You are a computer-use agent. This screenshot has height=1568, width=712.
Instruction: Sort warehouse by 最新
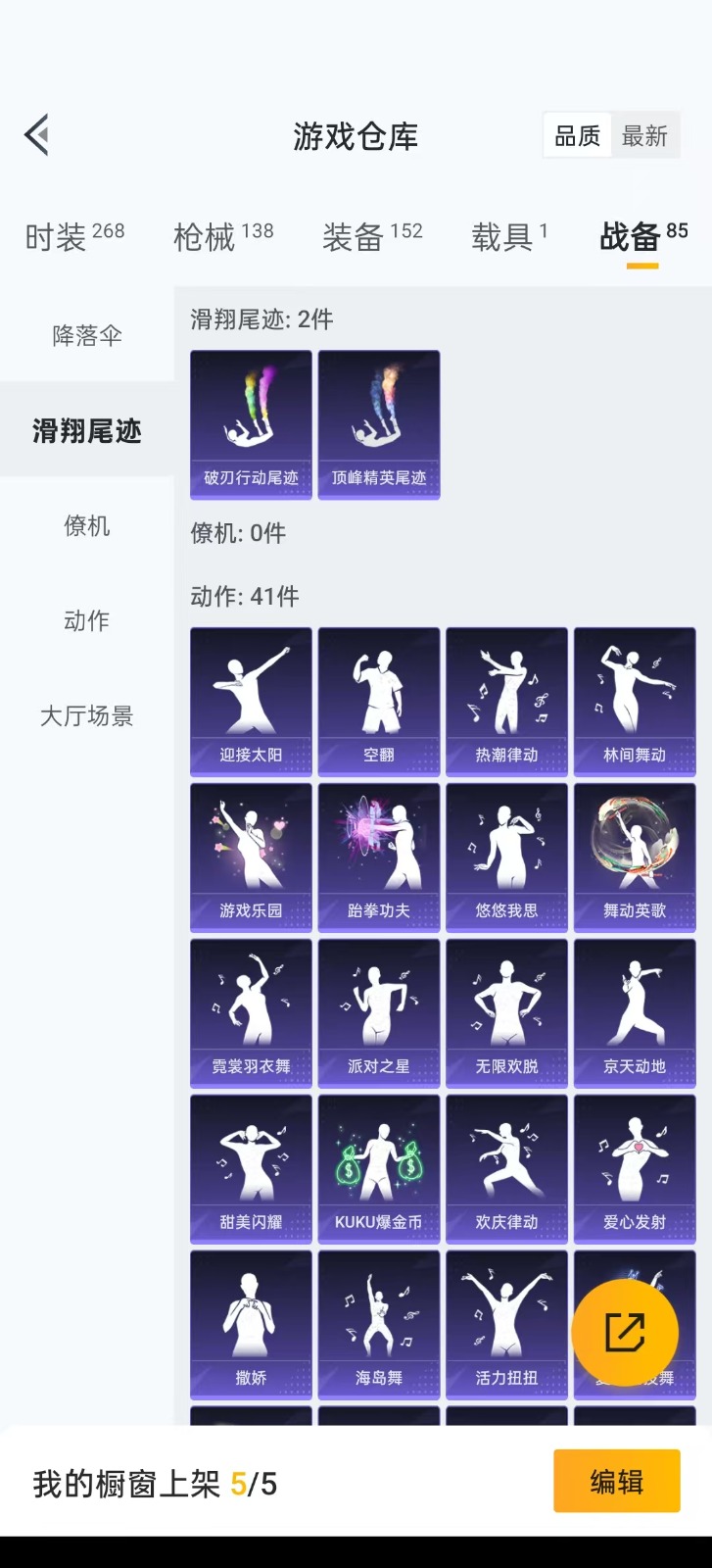click(644, 136)
